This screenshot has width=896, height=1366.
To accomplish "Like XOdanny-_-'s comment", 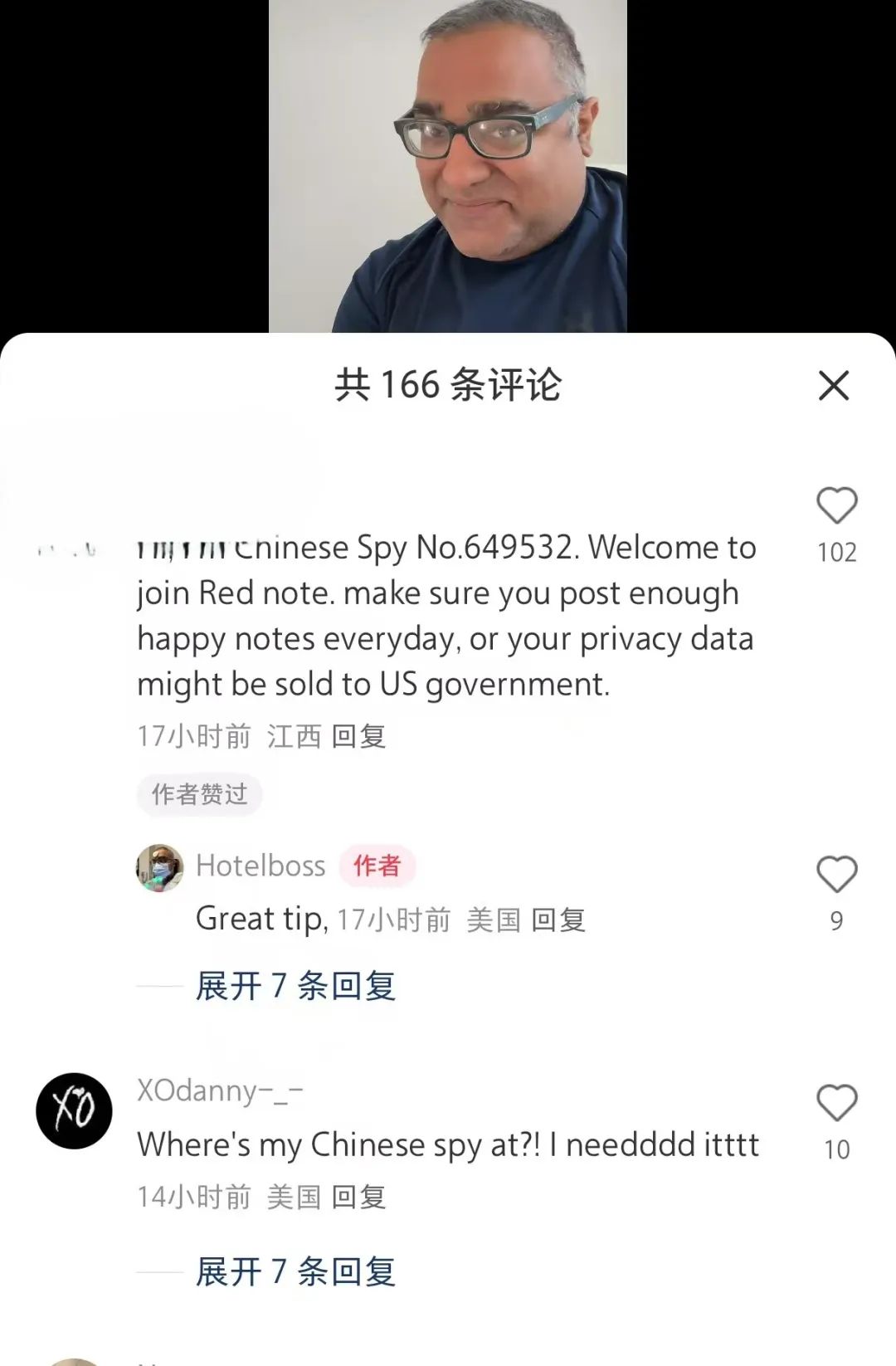I will 836,1104.
